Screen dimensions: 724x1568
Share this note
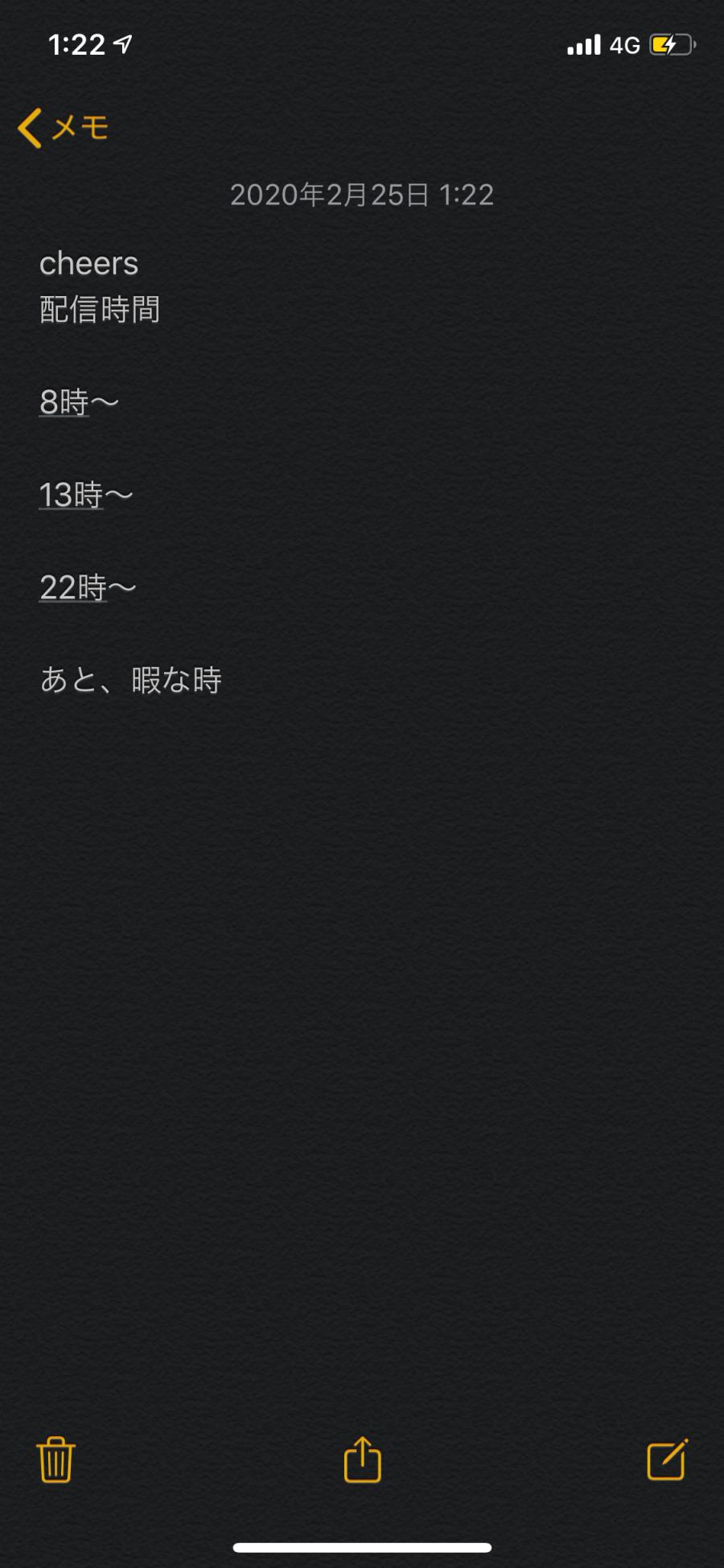point(362,1459)
